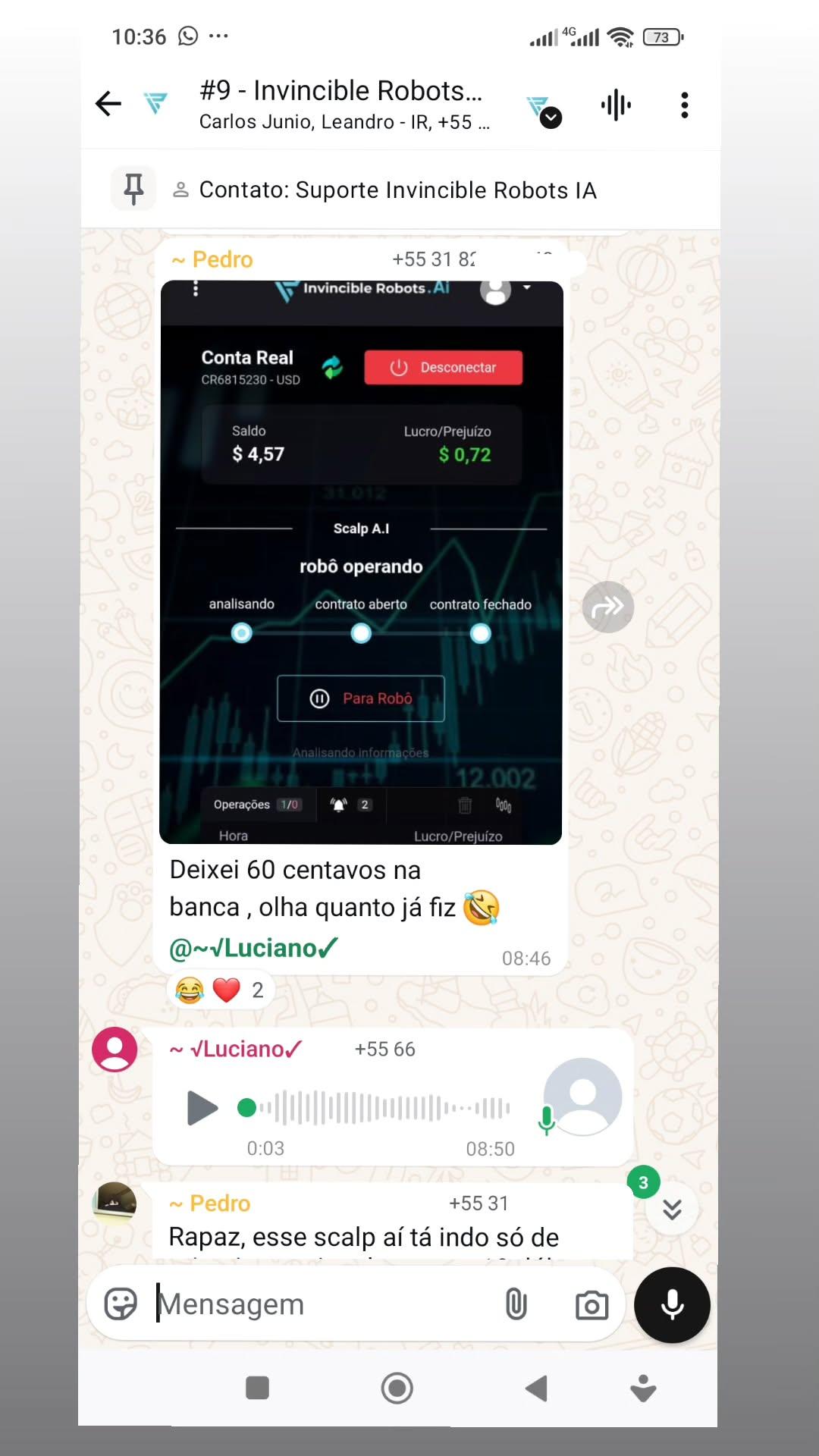Open Pedro's Invincible Robots screenshot
Viewport: 819px width, 1456px height.
[361, 561]
